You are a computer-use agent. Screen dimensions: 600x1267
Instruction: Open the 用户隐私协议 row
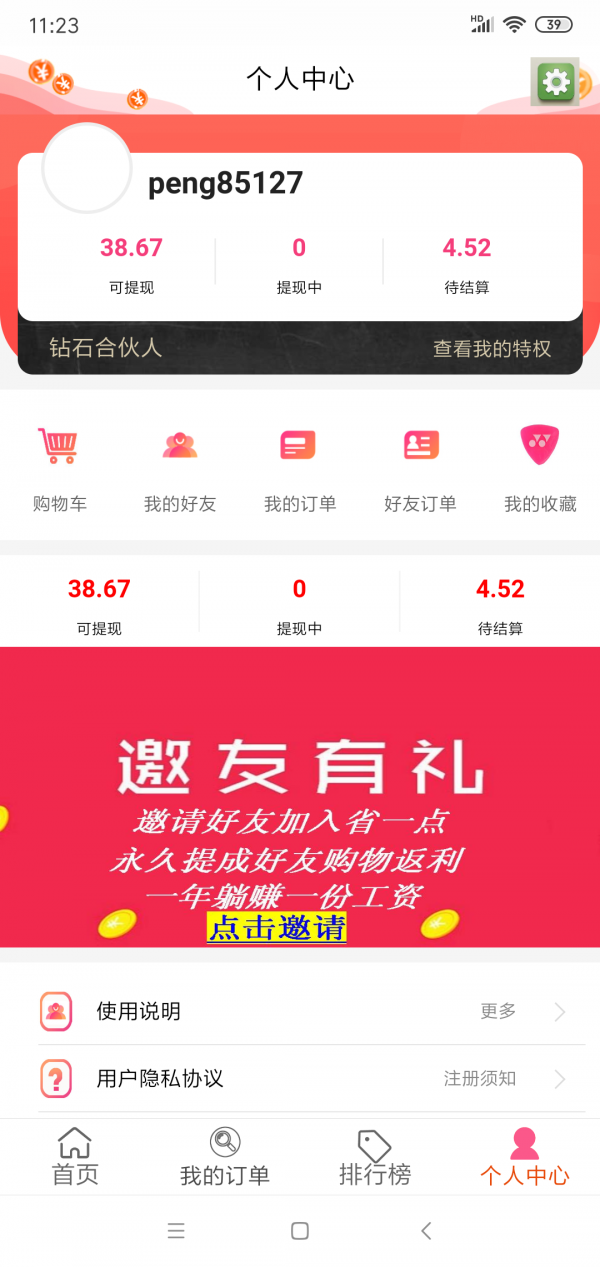pos(300,1078)
